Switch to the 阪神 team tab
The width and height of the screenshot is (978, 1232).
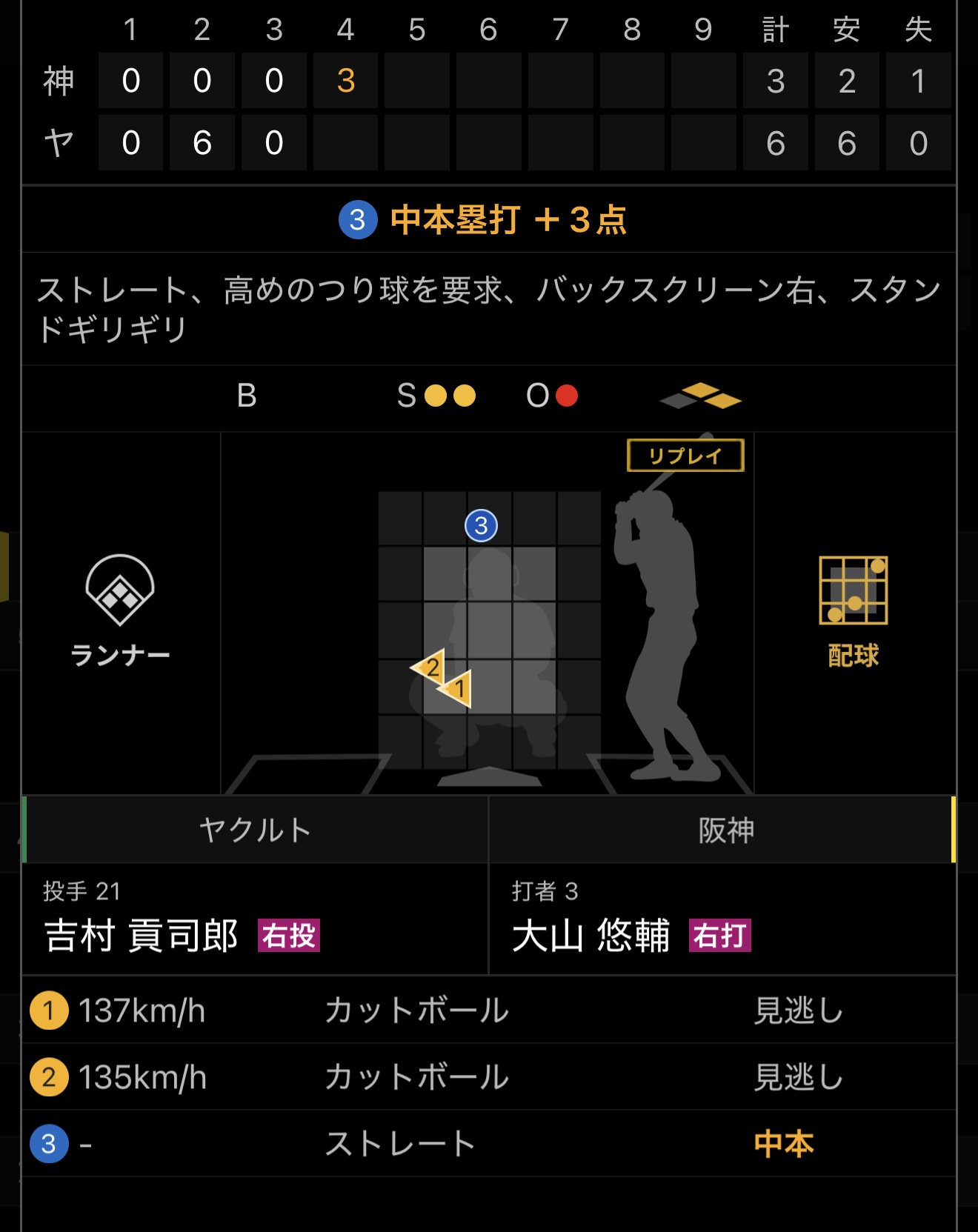(725, 830)
